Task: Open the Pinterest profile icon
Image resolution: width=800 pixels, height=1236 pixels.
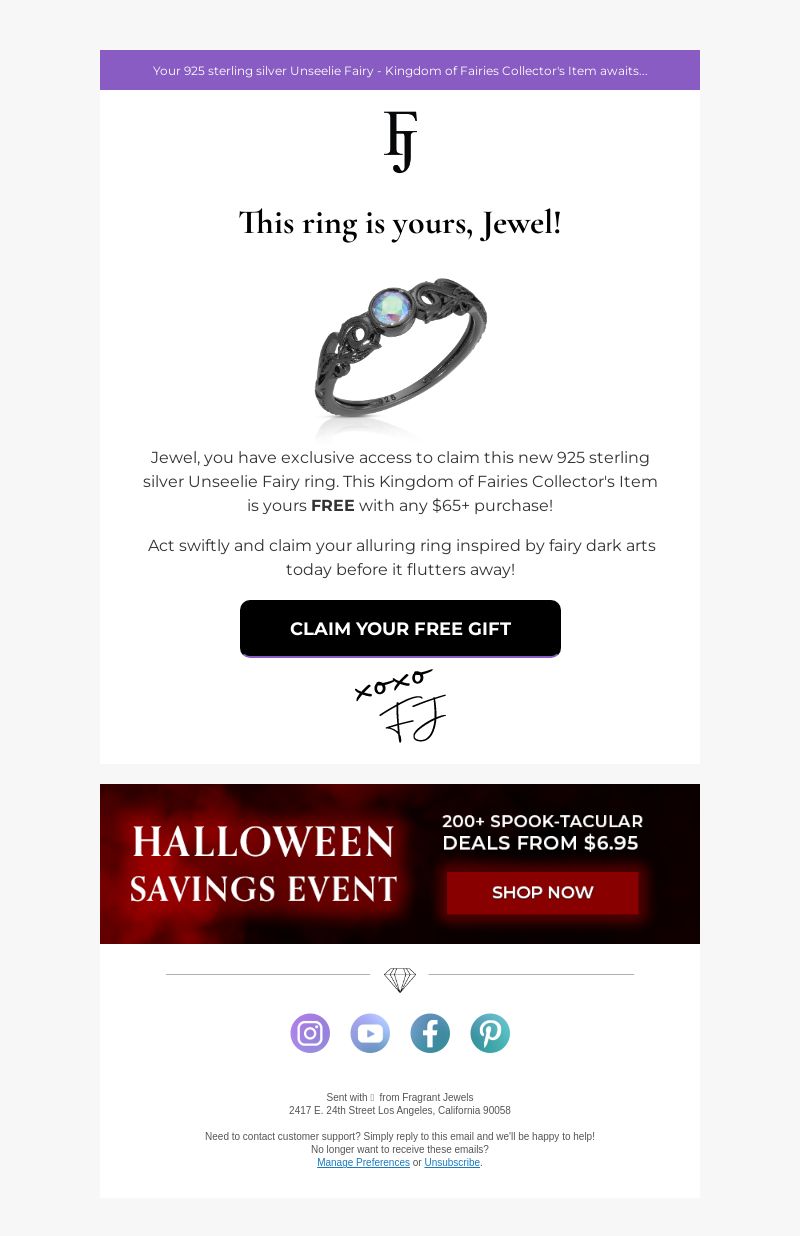Action: [x=490, y=1033]
